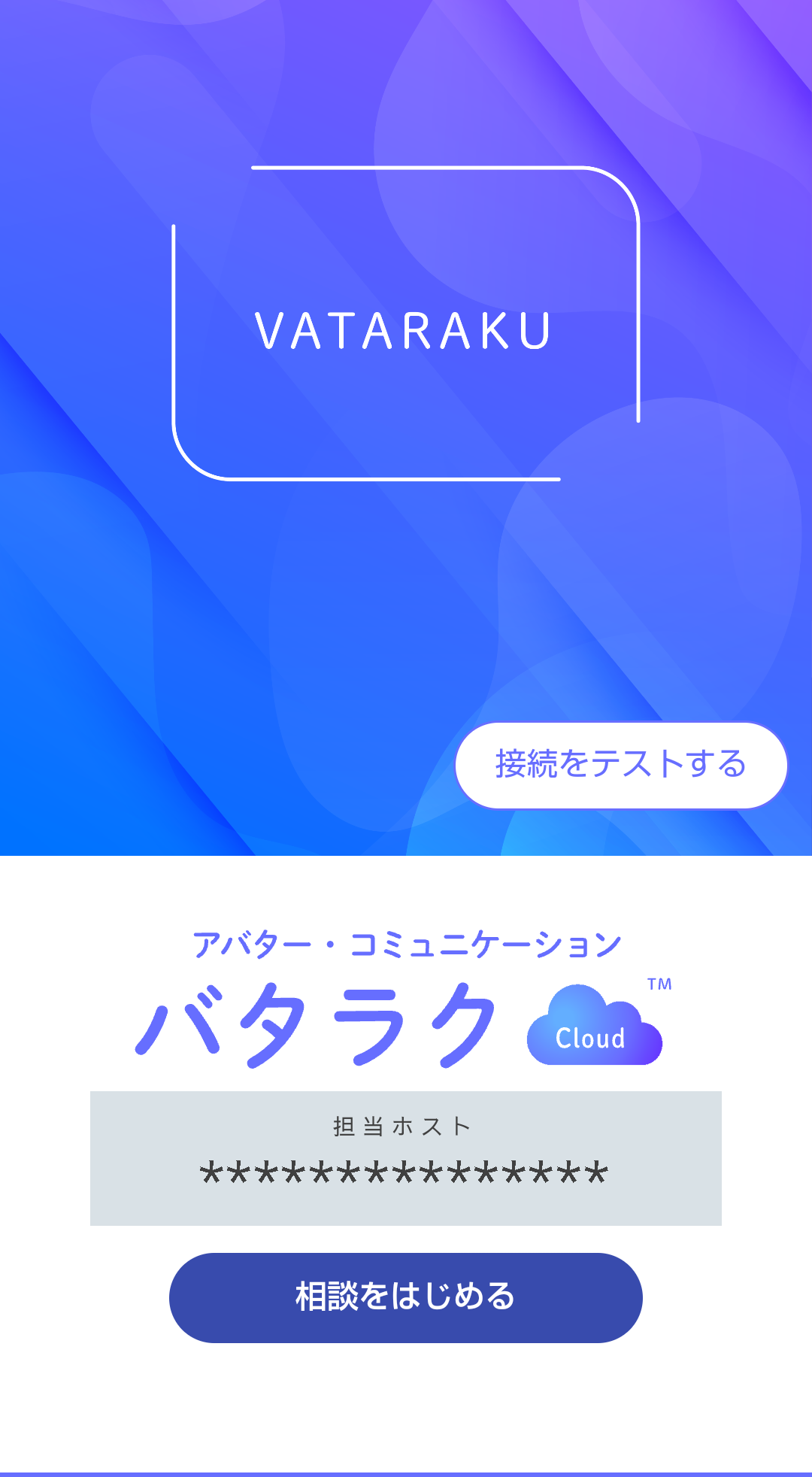812x1477 pixels.
Task: Tap the 接続をテストする button
Action: 621,765
